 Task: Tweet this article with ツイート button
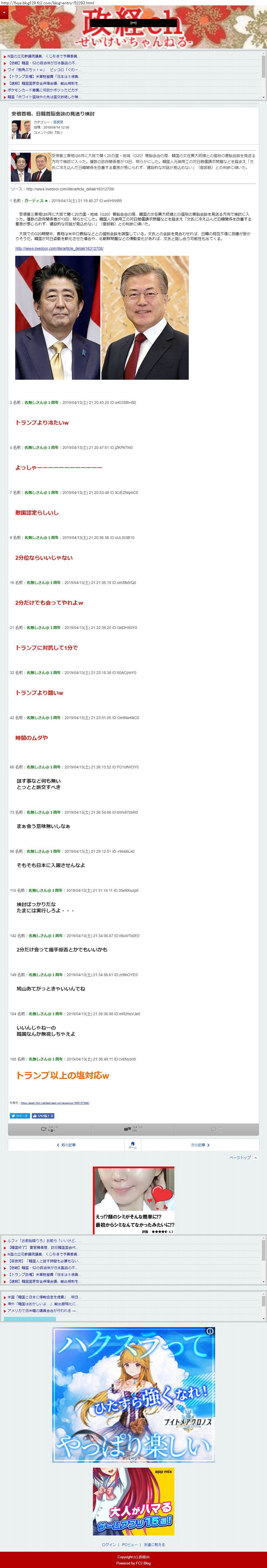(x=20, y=1116)
